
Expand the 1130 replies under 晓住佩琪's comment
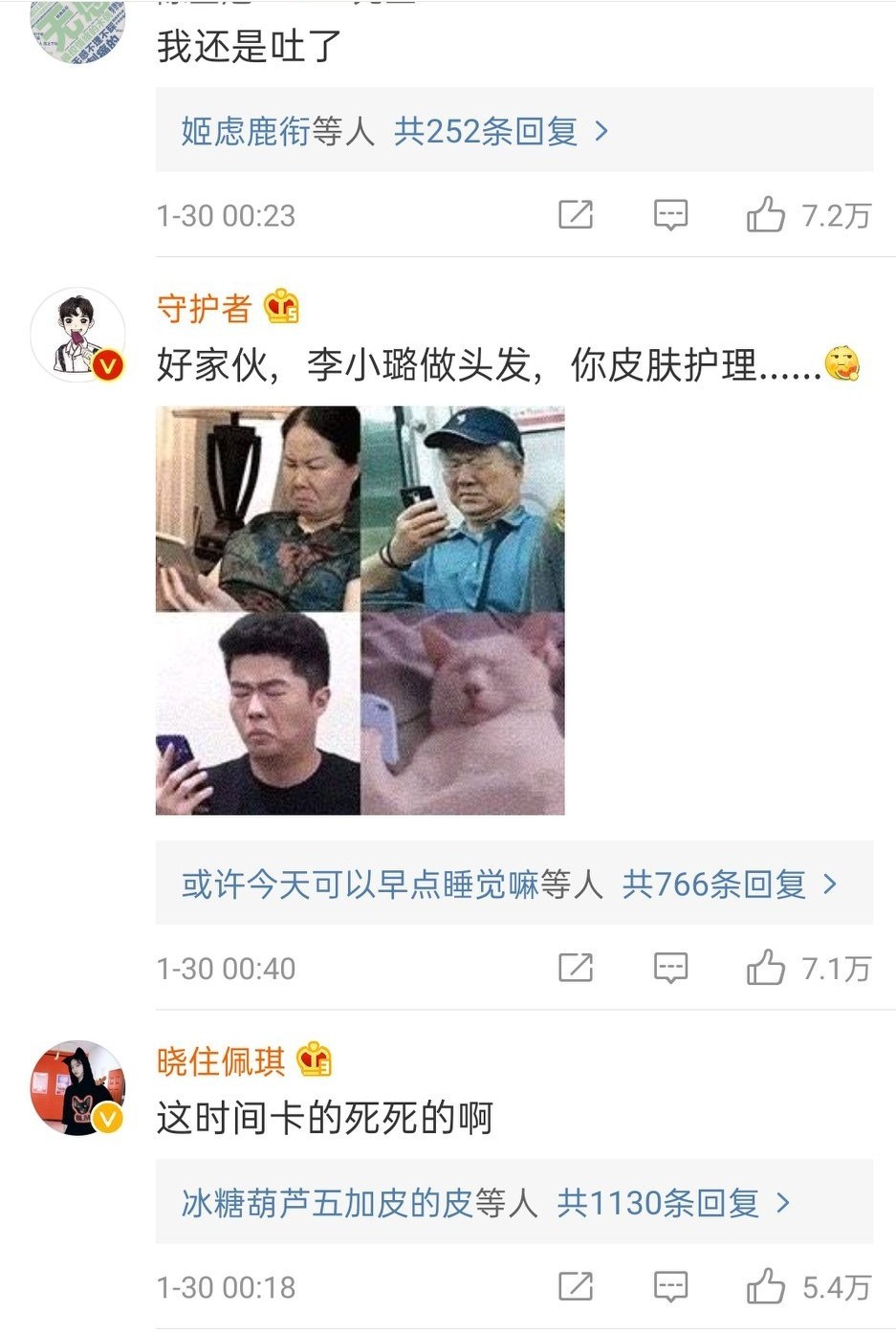coord(486,1203)
